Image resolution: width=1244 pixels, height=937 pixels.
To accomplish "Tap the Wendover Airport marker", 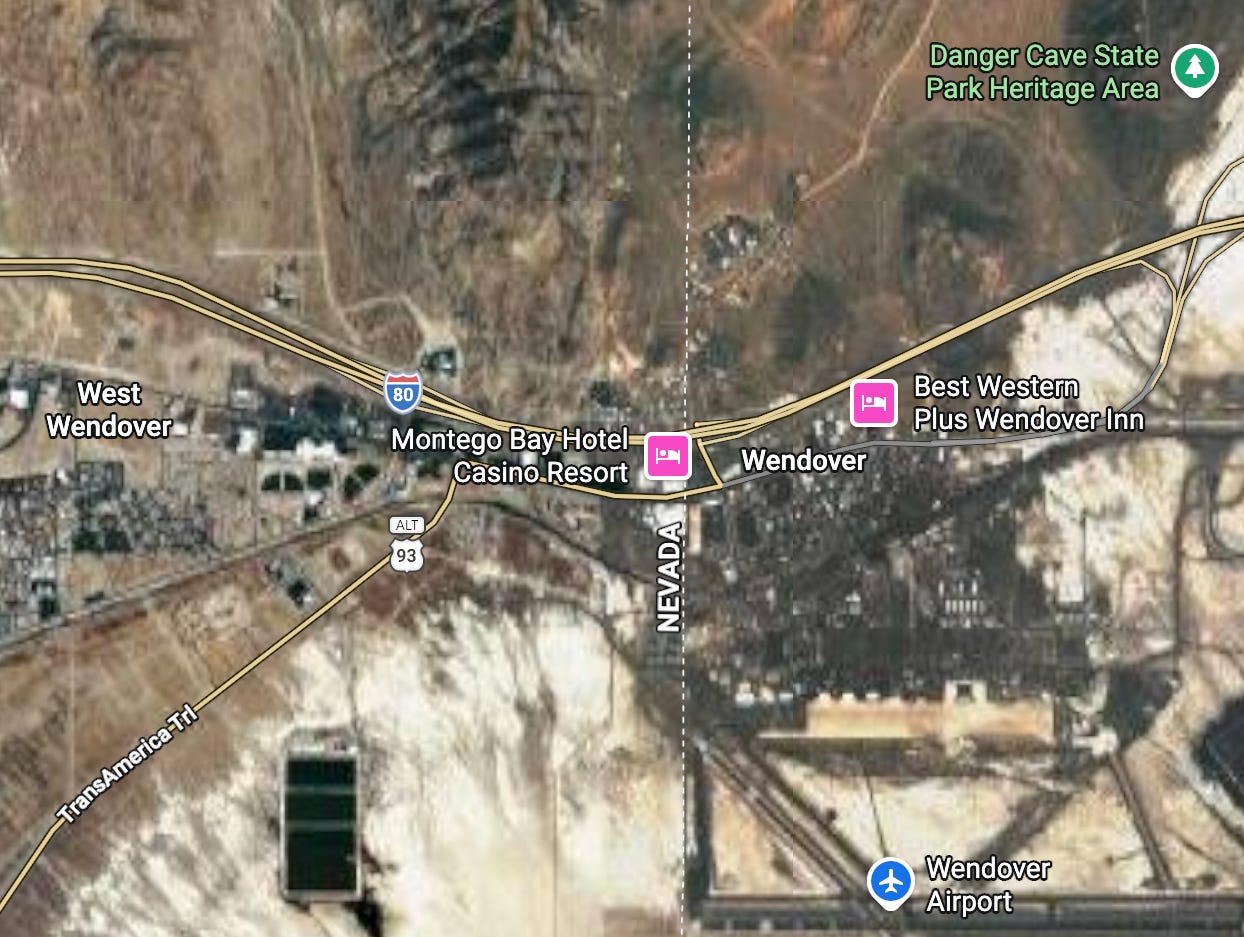I will tap(890, 882).
